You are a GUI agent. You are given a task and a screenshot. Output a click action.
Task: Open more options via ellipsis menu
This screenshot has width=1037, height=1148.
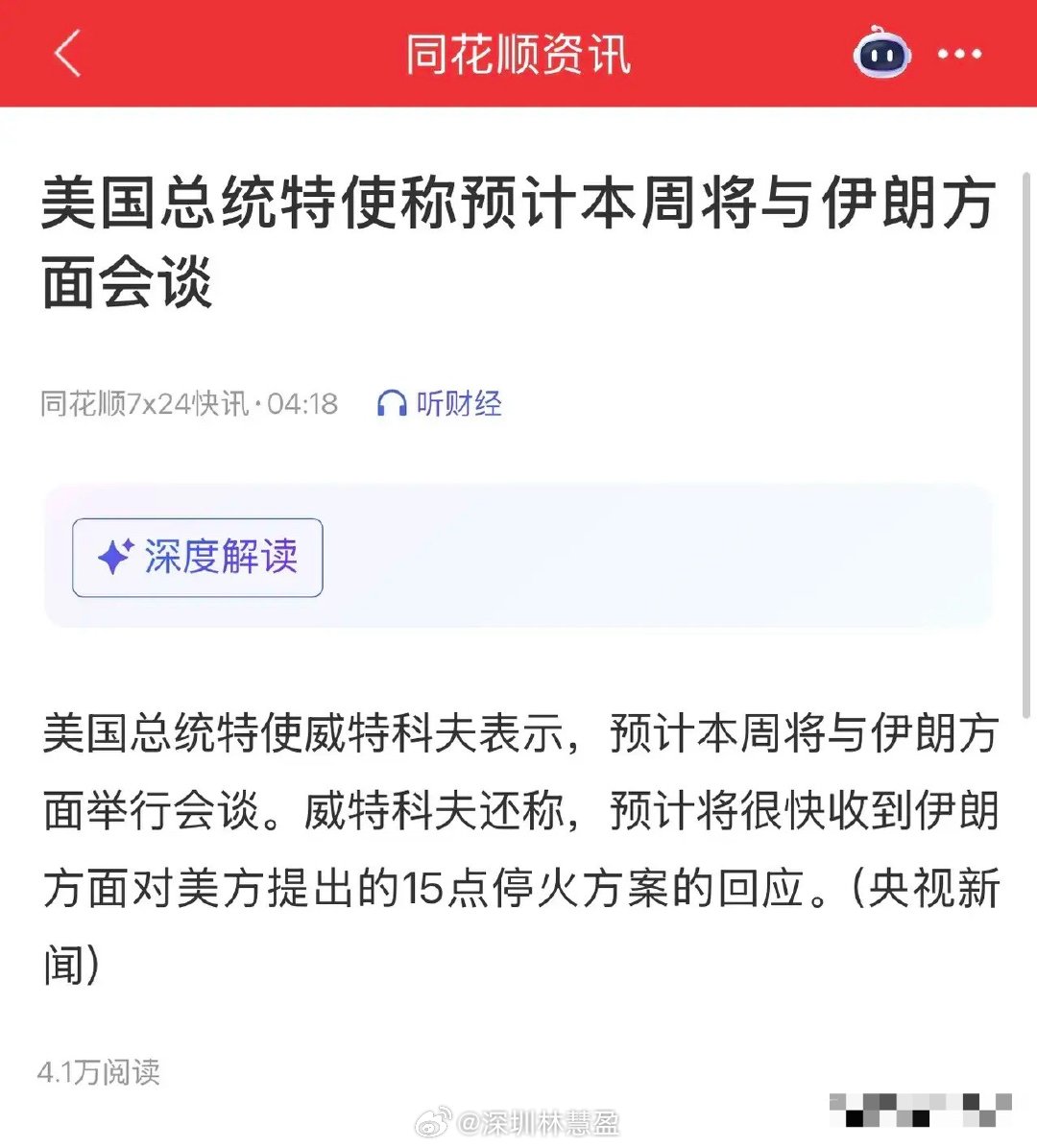pos(957,55)
